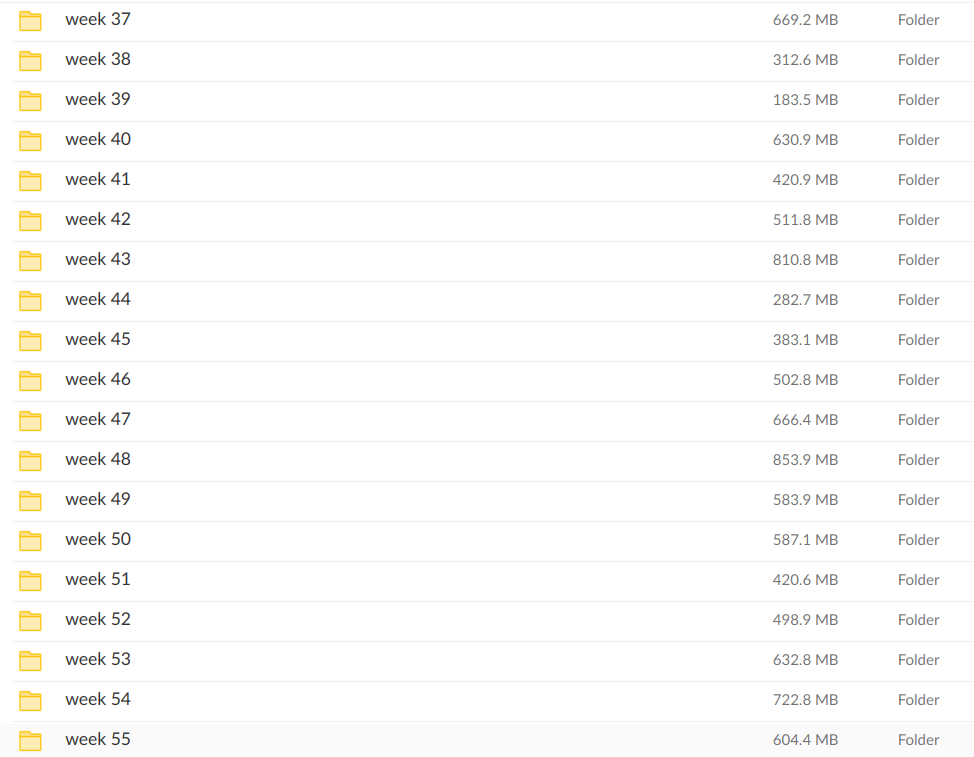Open the week 44 folder

point(98,300)
